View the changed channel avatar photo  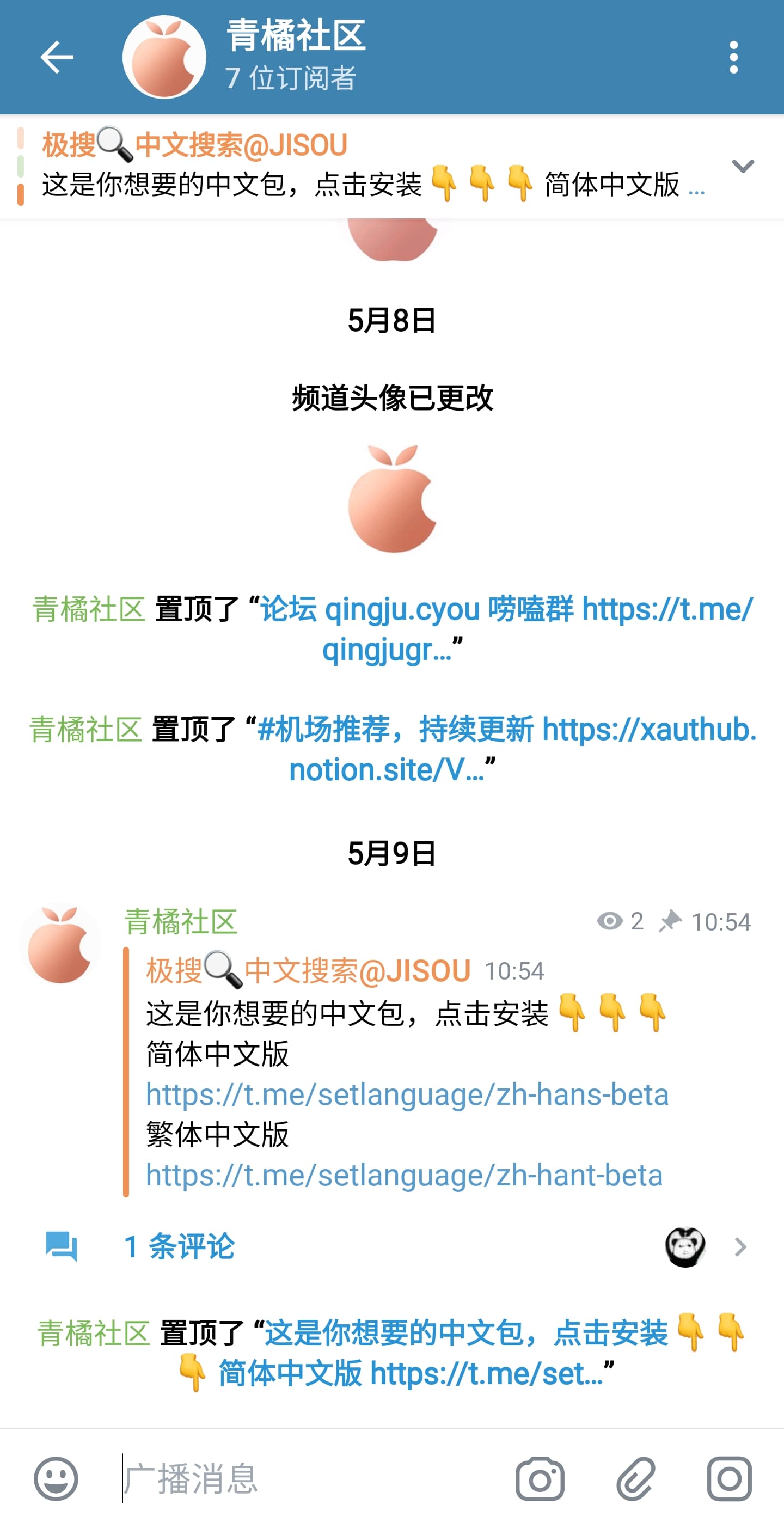393,499
